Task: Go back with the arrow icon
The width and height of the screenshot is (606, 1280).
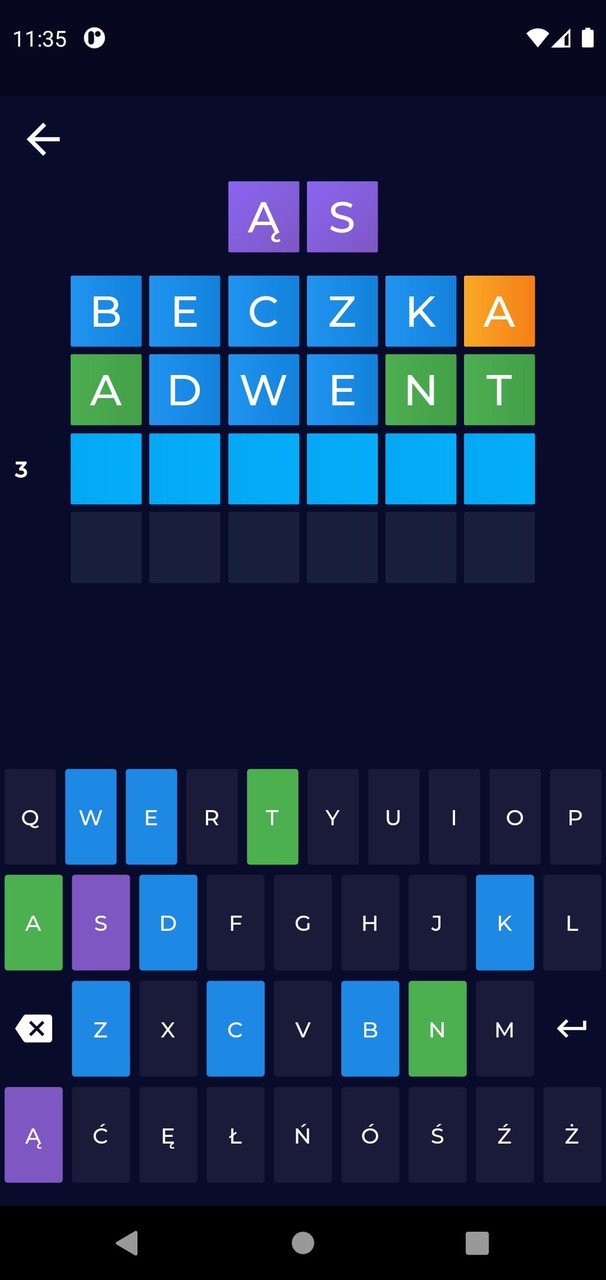Action: pyautogui.click(x=43, y=139)
